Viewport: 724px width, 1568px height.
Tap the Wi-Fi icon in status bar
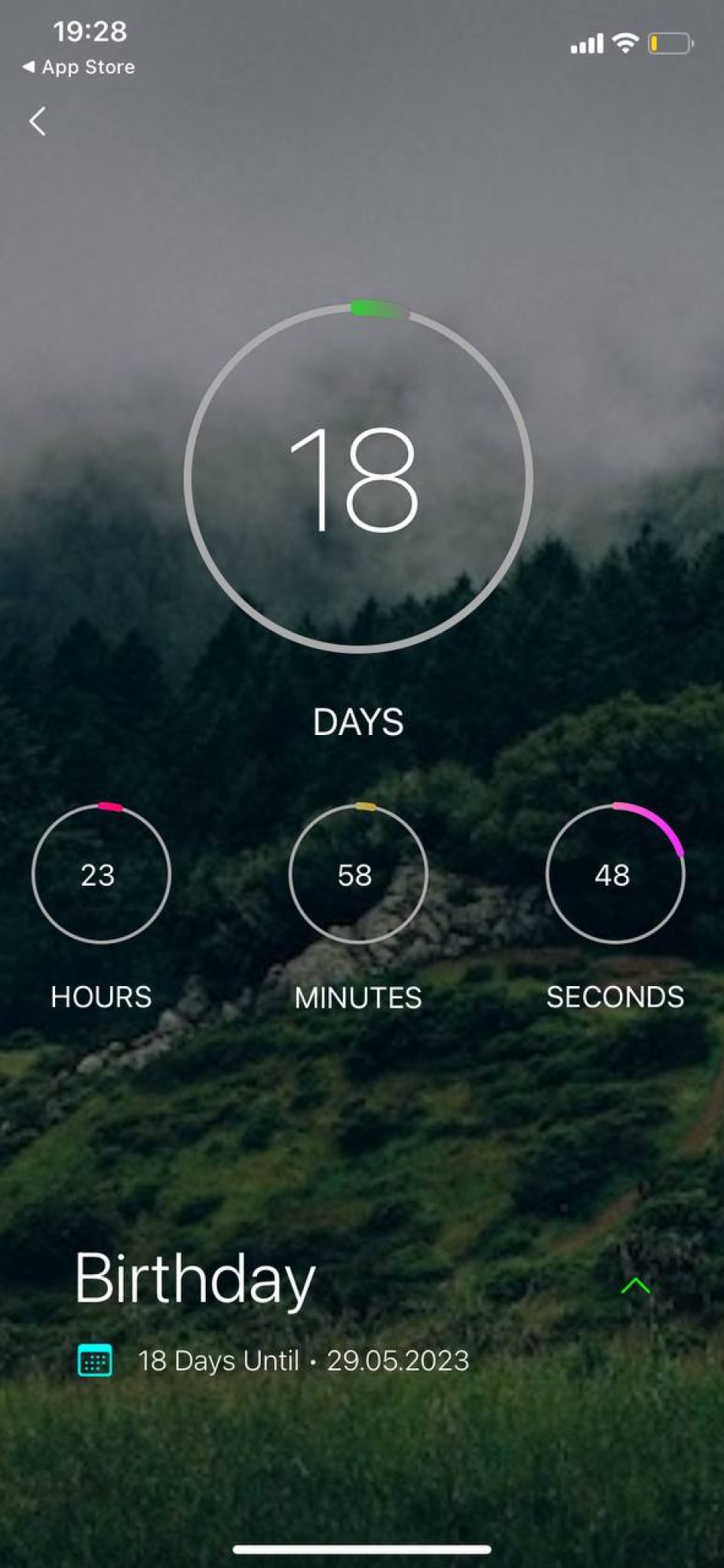(625, 44)
